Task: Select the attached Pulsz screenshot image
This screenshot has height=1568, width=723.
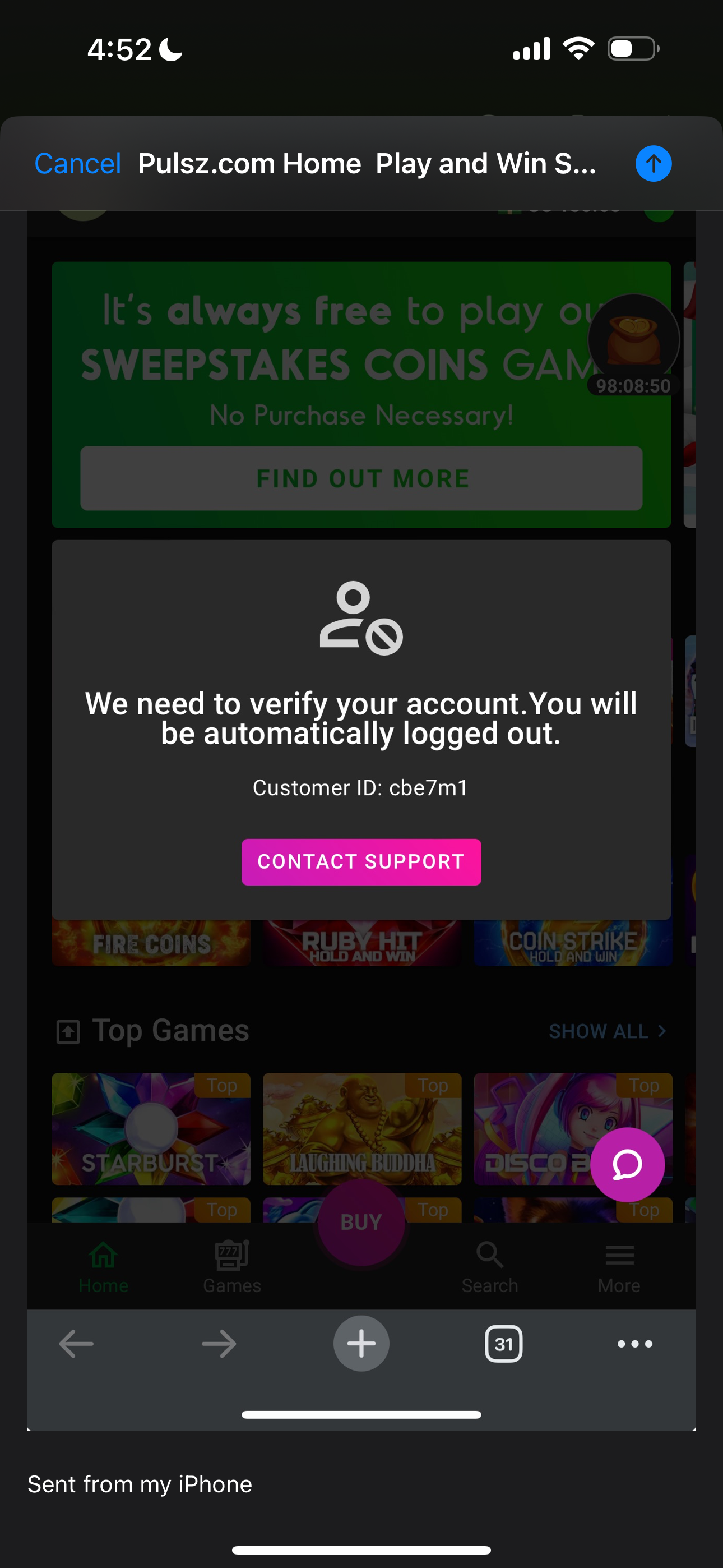Action: tap(361, 820)
